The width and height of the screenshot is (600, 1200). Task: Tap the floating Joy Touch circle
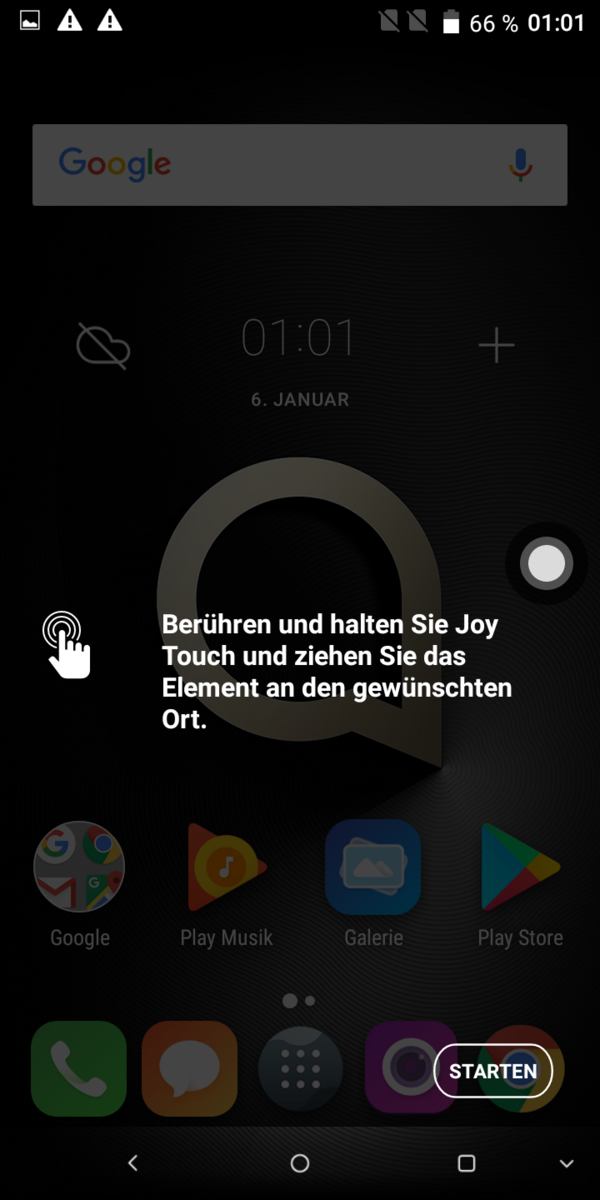546,565
